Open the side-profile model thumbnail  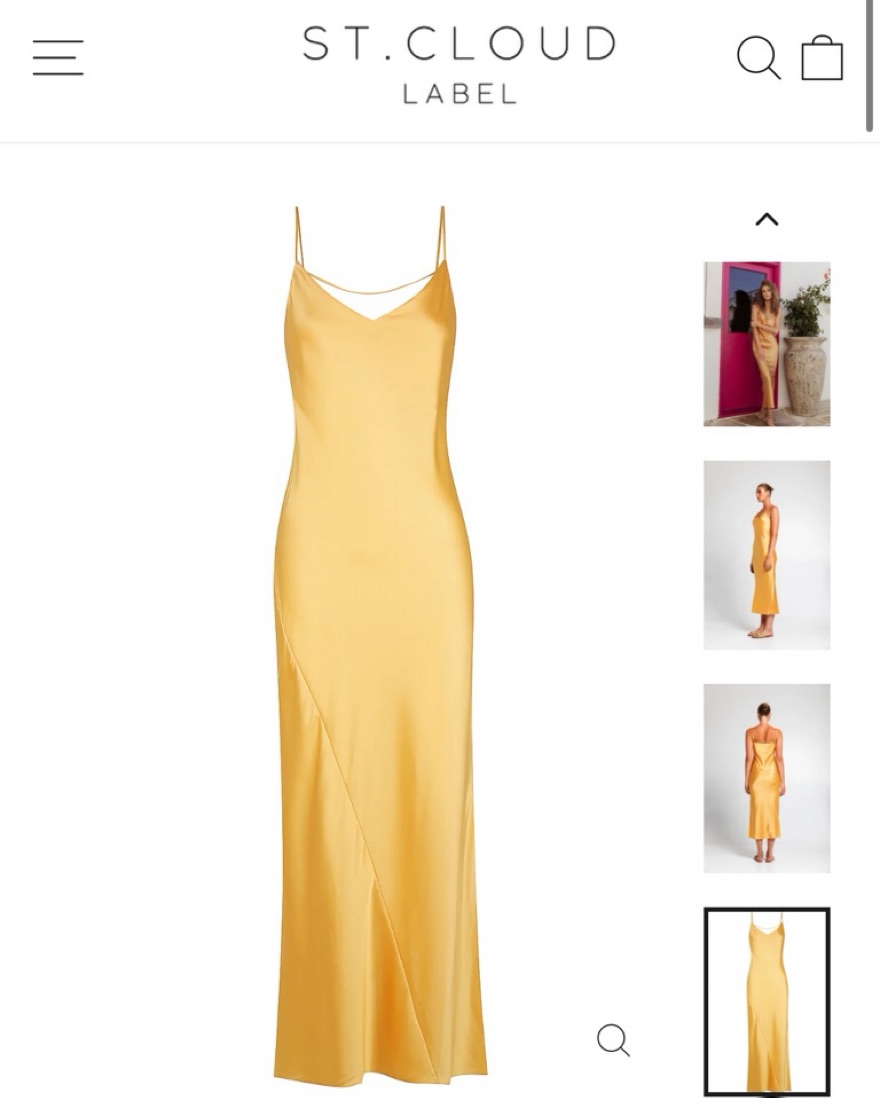(x=766, y=554)
